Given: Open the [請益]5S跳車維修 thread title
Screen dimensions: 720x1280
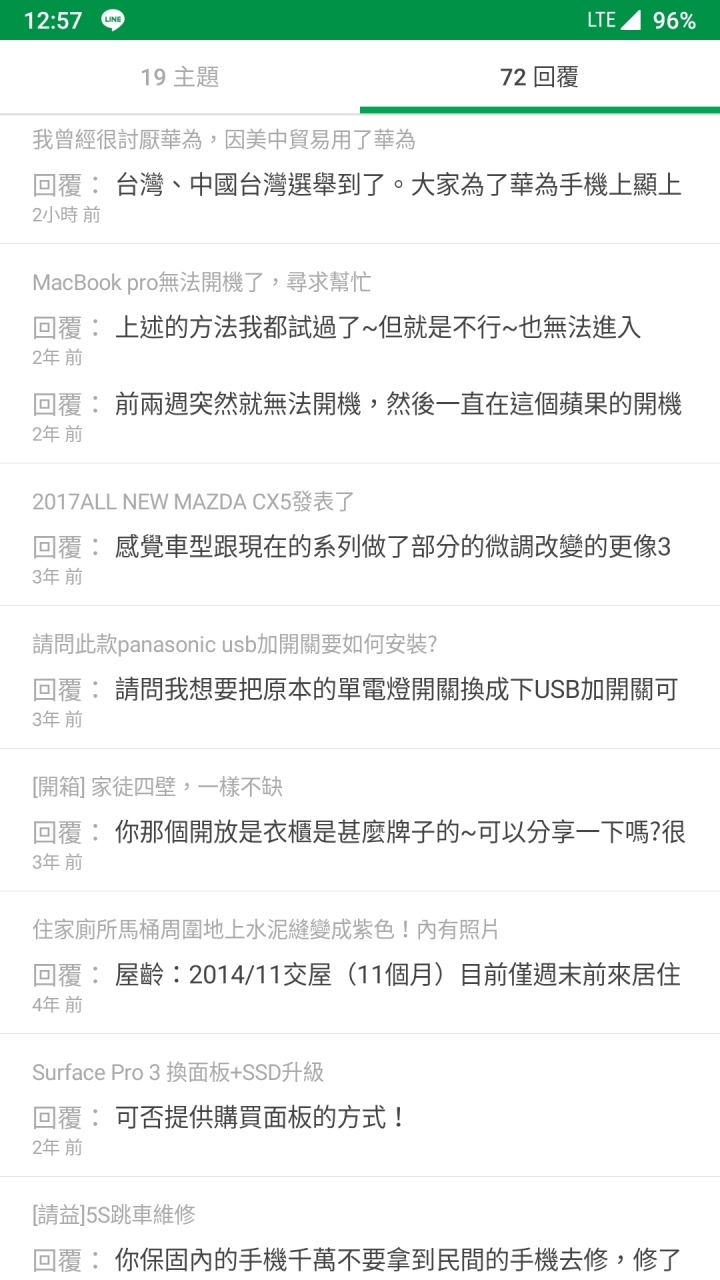Looking at the screenshot, I should tap(114, 1215).
